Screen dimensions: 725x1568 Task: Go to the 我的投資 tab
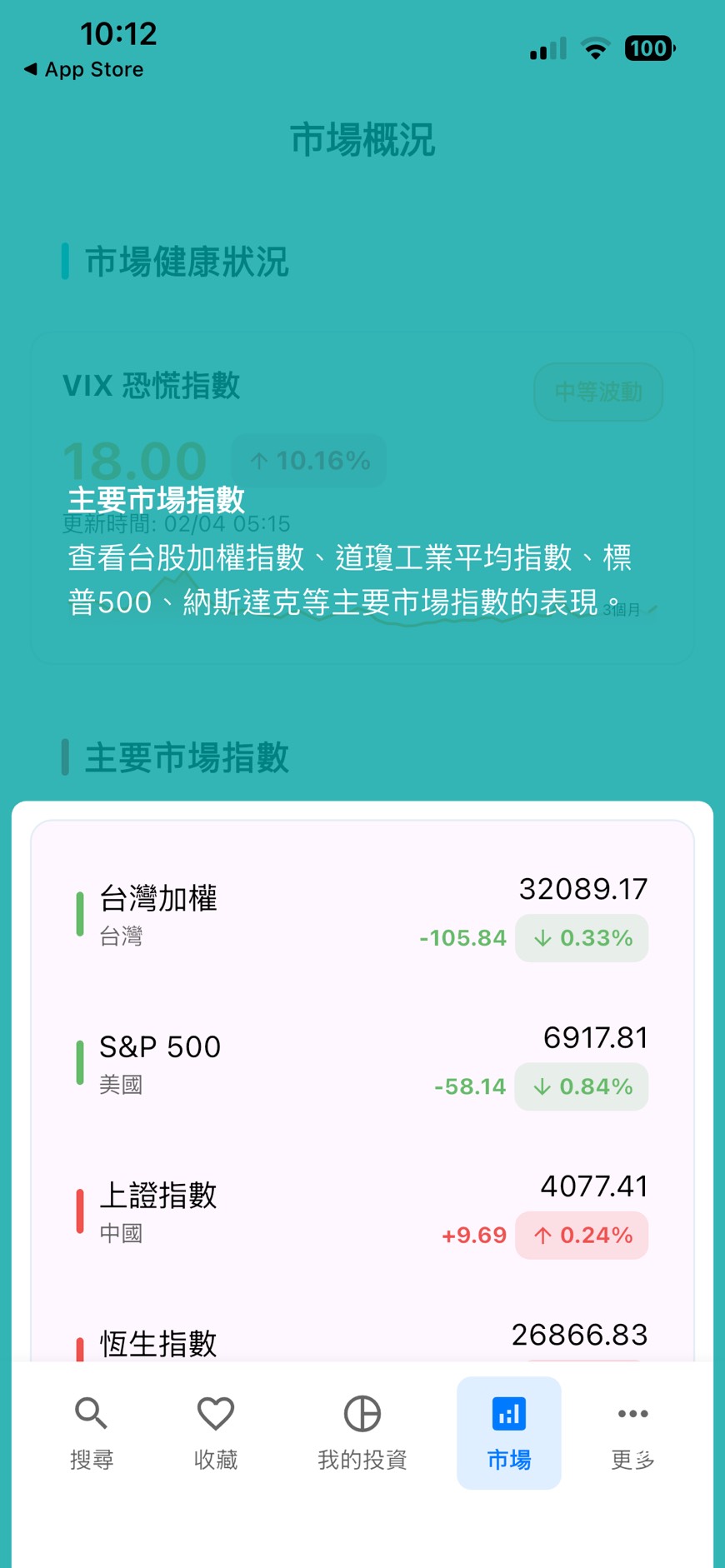[x=362, y=1431]
